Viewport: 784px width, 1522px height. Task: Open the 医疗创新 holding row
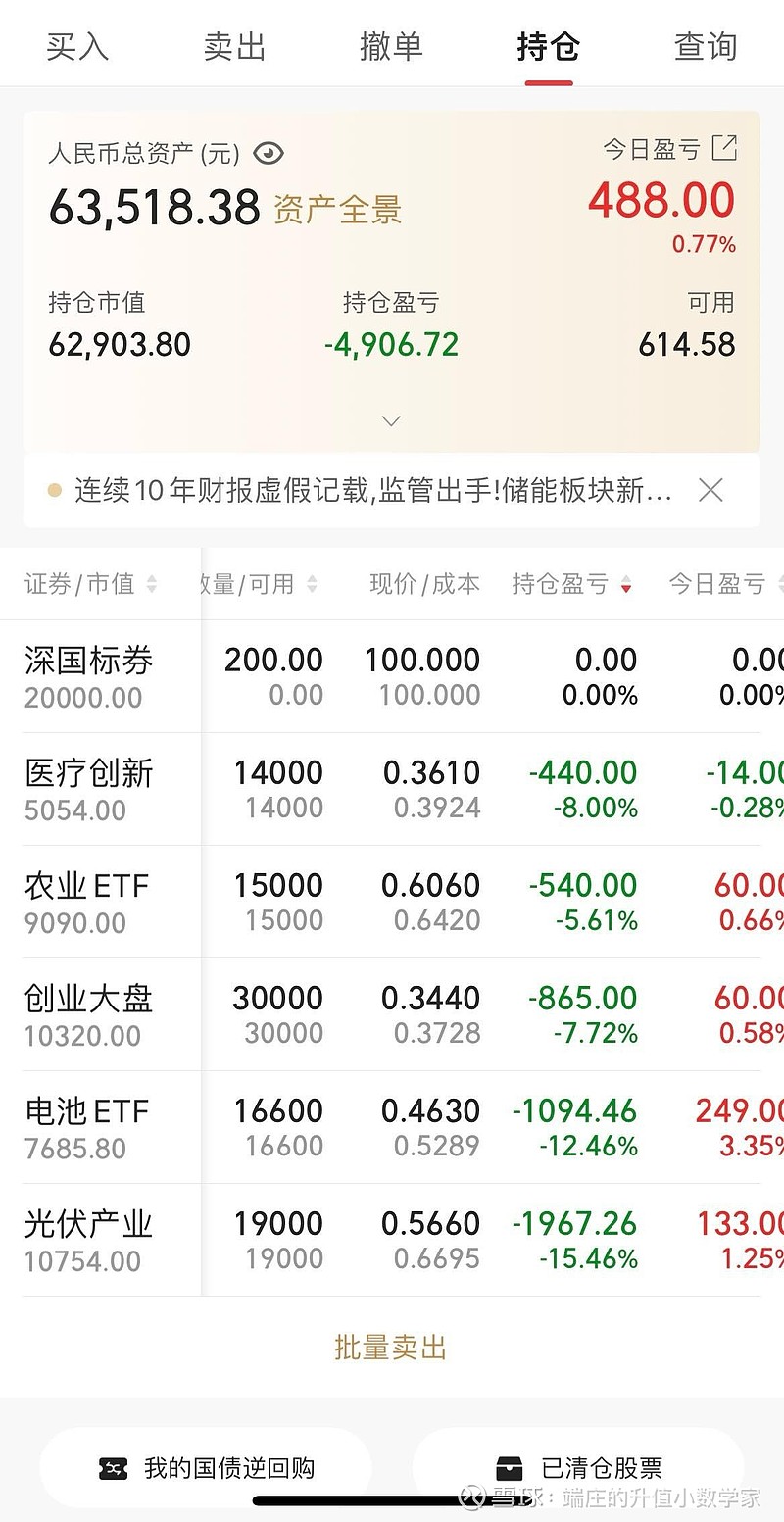[x=392, y=789]
